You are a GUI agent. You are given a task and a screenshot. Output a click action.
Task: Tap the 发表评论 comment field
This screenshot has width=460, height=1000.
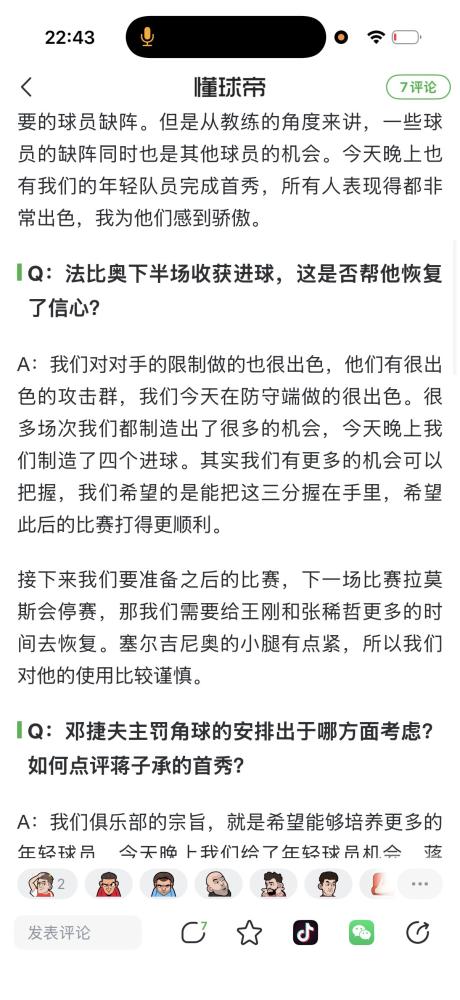(78, 933)
